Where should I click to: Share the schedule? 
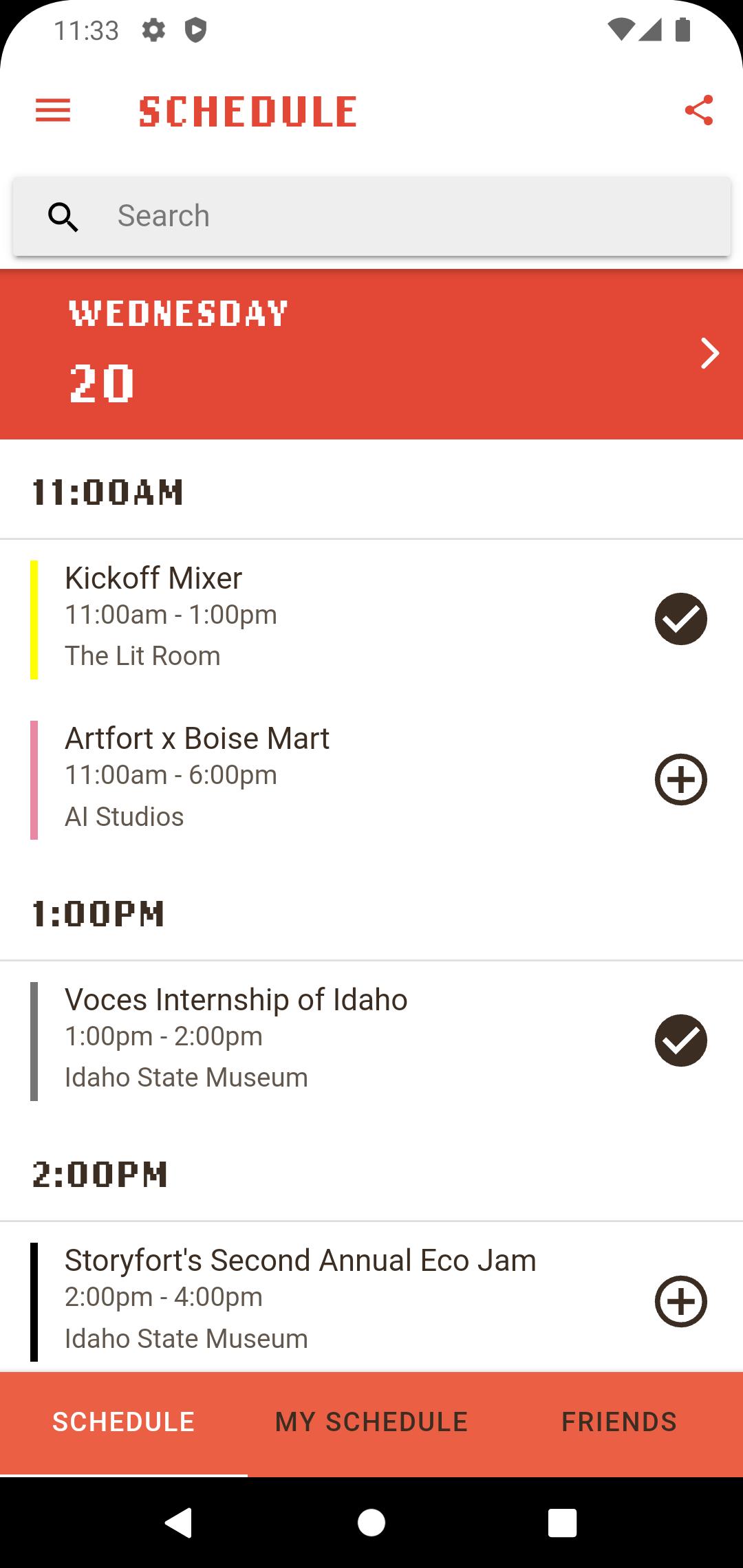[698, 111]
